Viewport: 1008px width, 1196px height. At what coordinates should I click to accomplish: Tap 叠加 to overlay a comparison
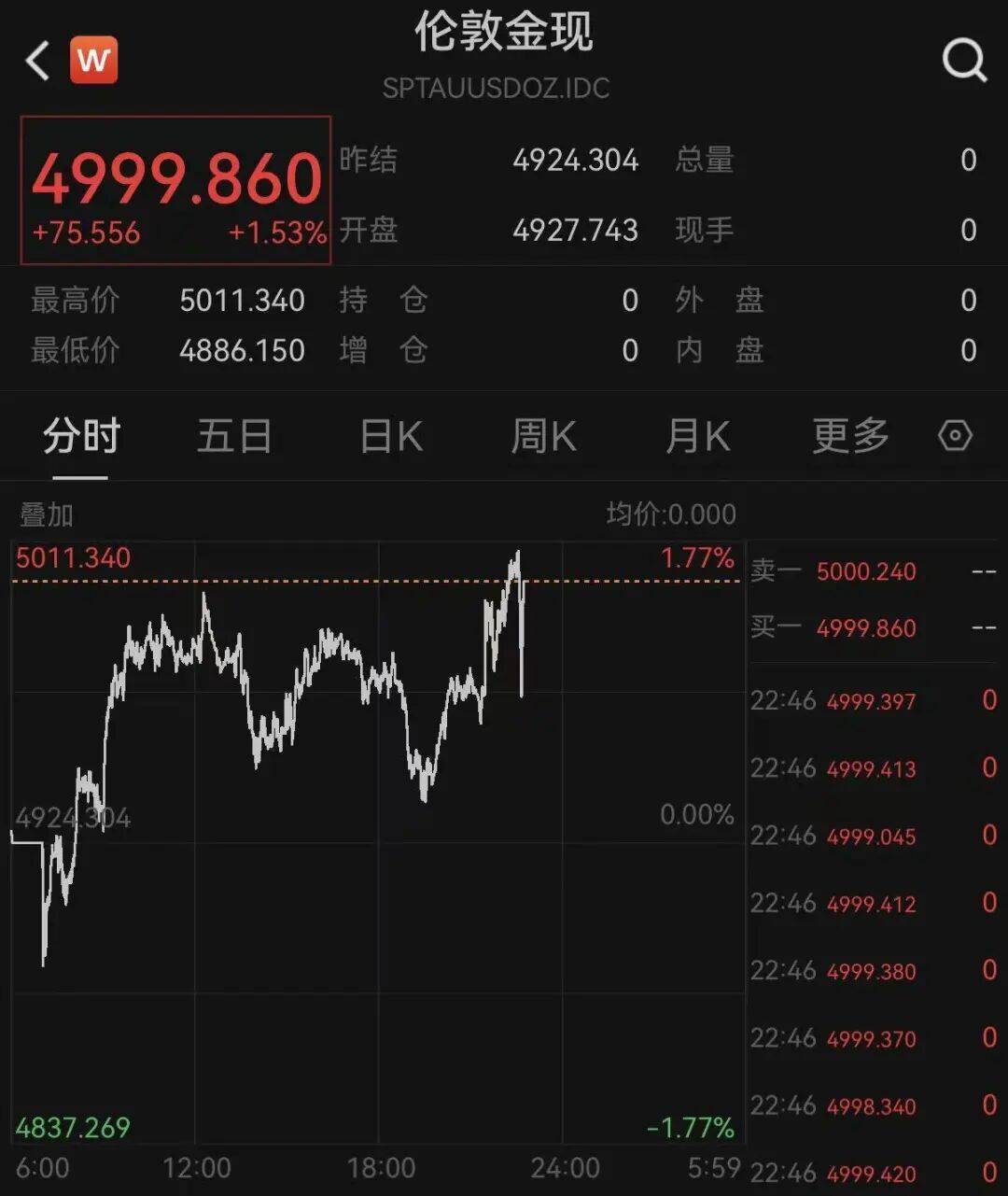coord(47,514)
